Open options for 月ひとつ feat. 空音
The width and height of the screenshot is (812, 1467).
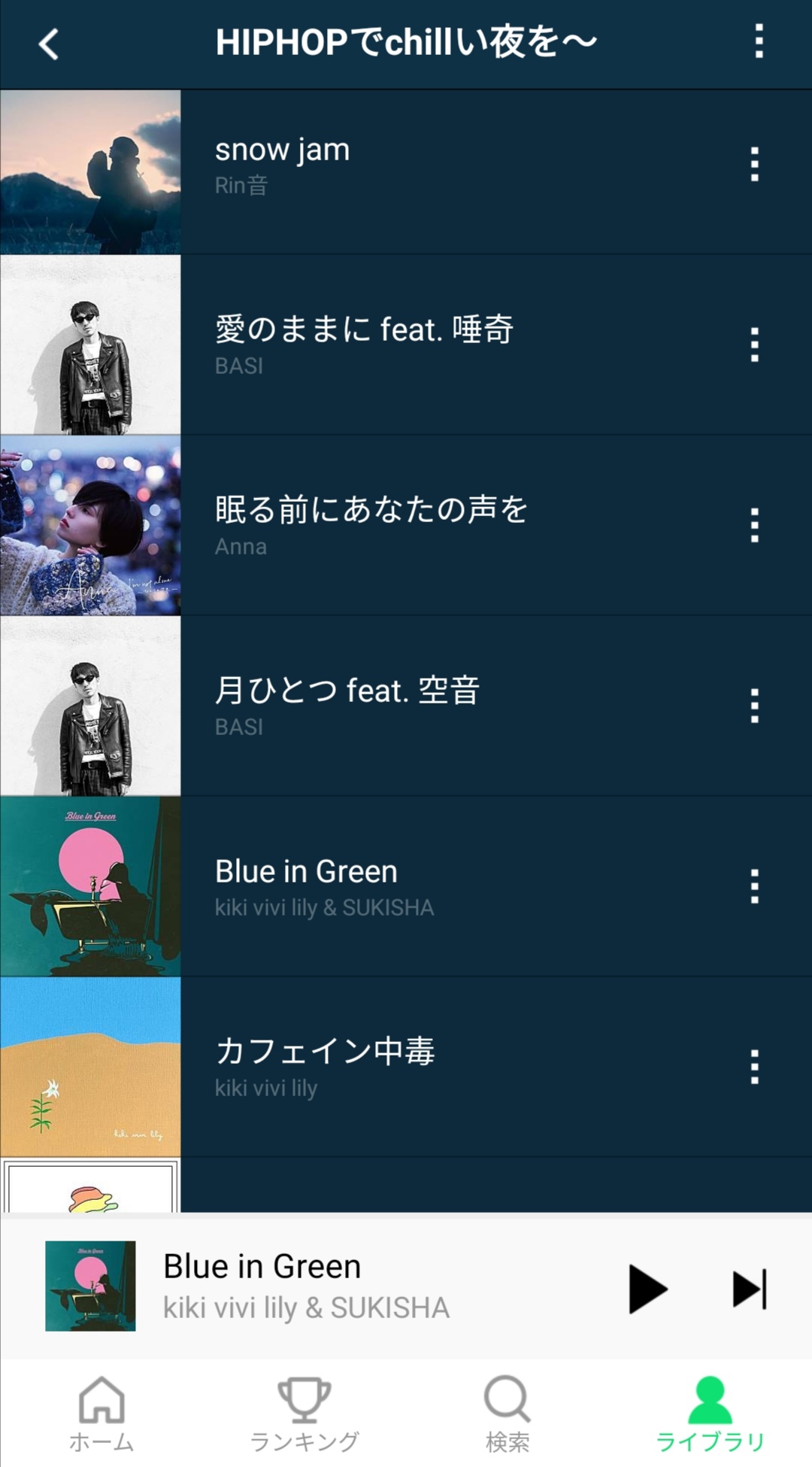(x=754, y=706)
